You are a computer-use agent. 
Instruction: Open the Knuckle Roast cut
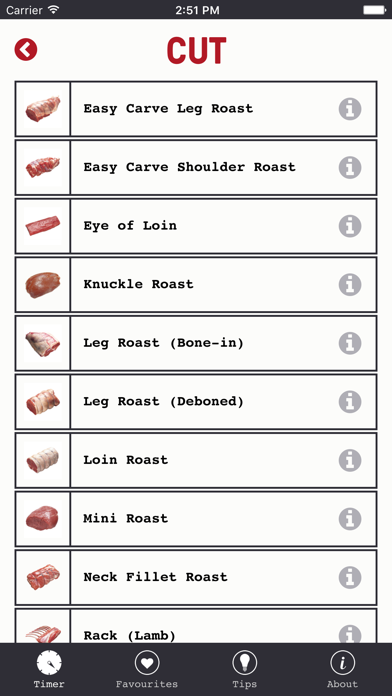coord(196,285)
